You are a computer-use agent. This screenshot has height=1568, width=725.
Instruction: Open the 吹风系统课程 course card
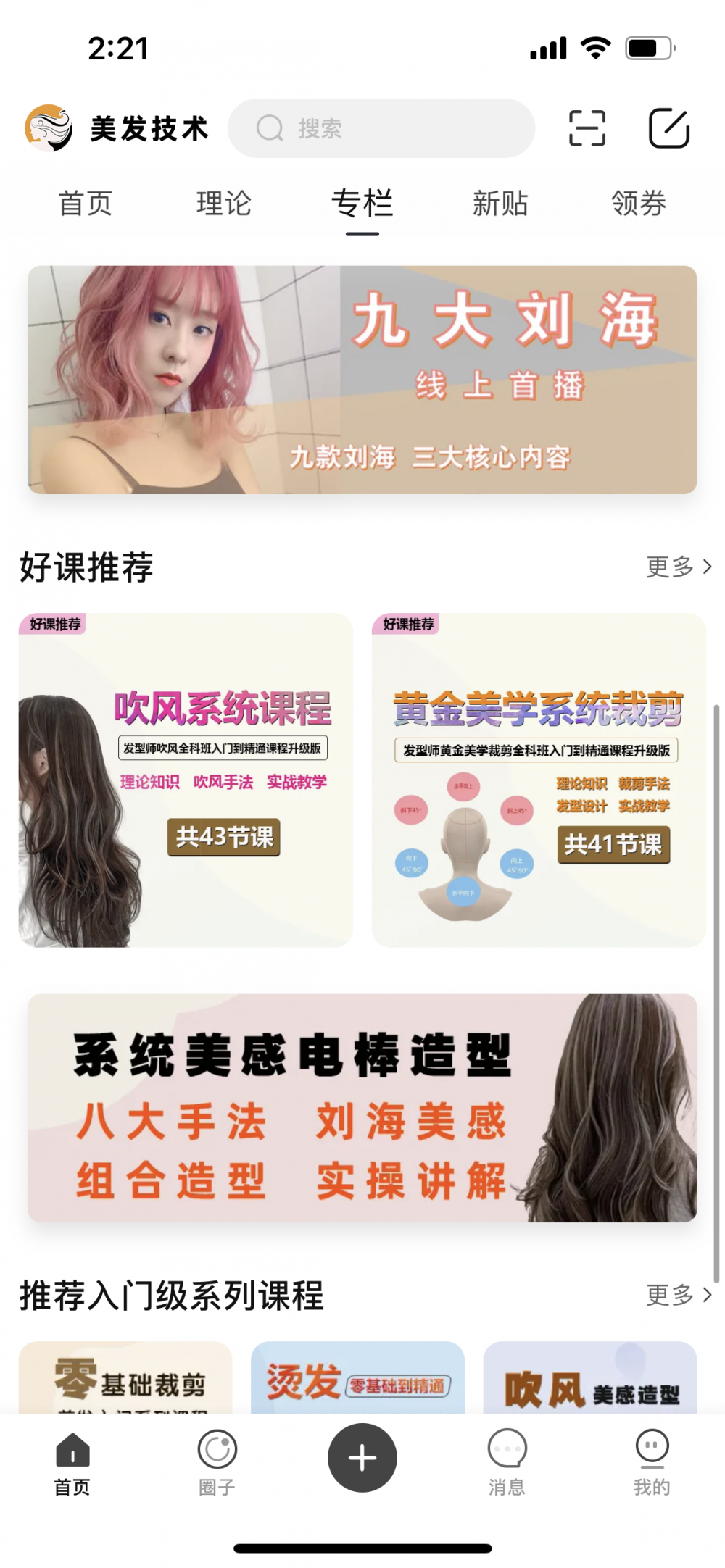(186, 780)
